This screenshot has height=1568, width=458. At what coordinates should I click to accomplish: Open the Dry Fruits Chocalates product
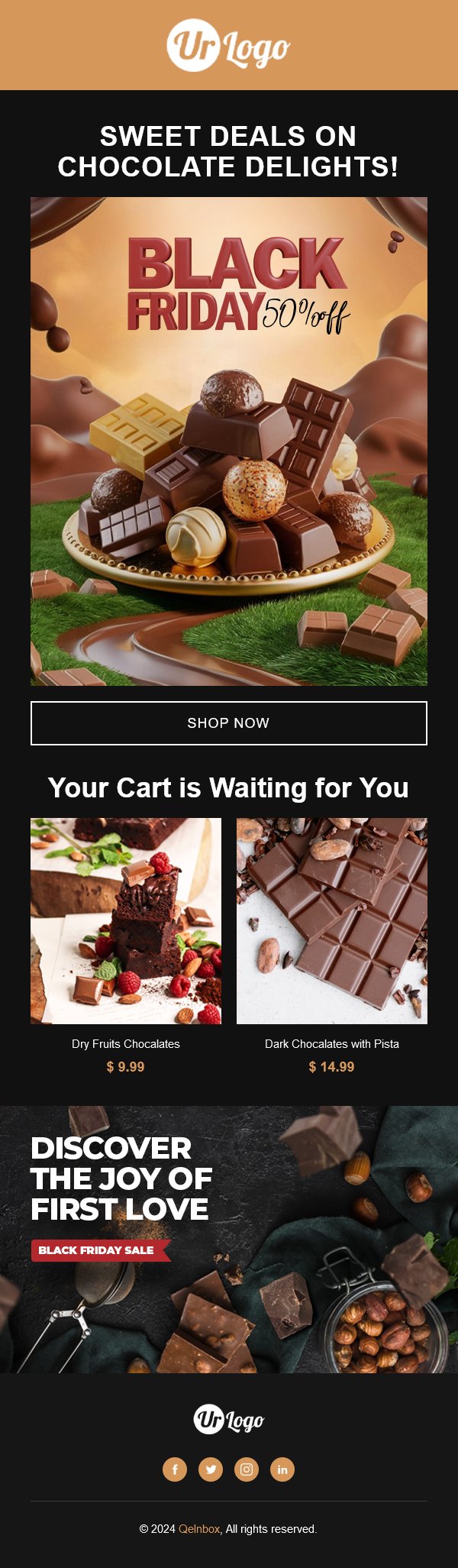(126, 920)
